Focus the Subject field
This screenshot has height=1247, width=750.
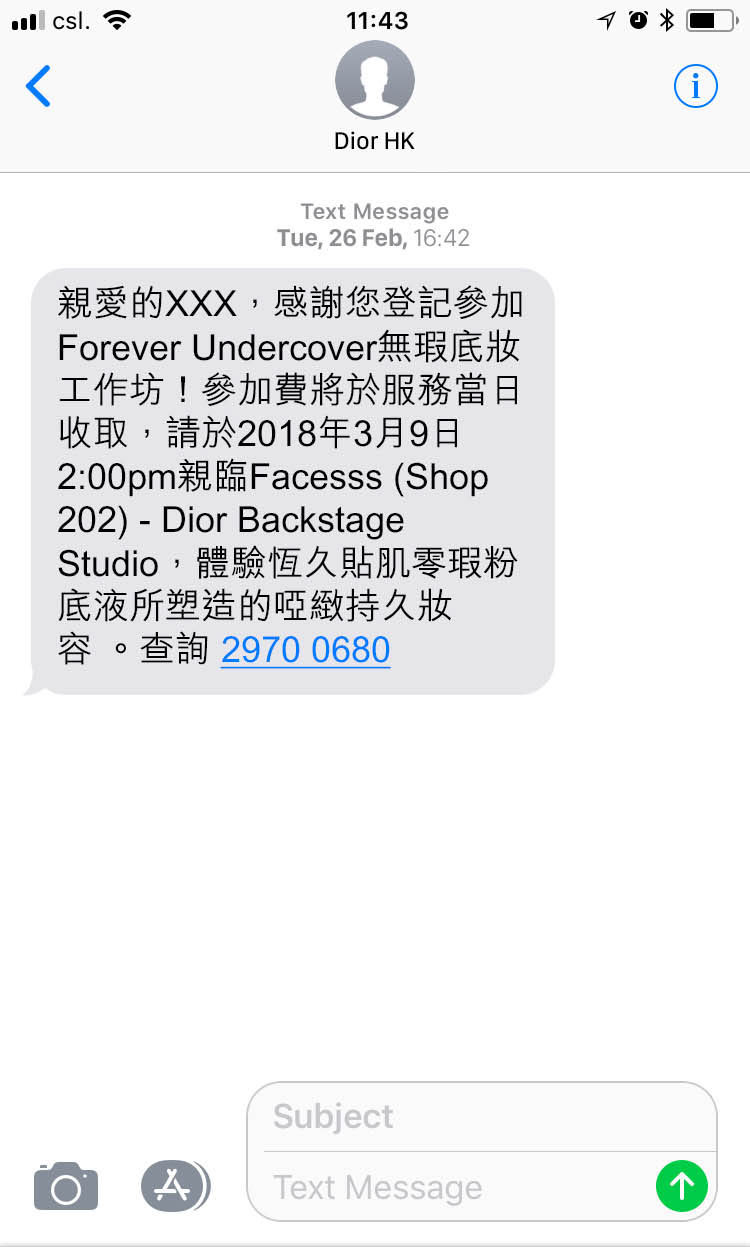(480, 1116)
